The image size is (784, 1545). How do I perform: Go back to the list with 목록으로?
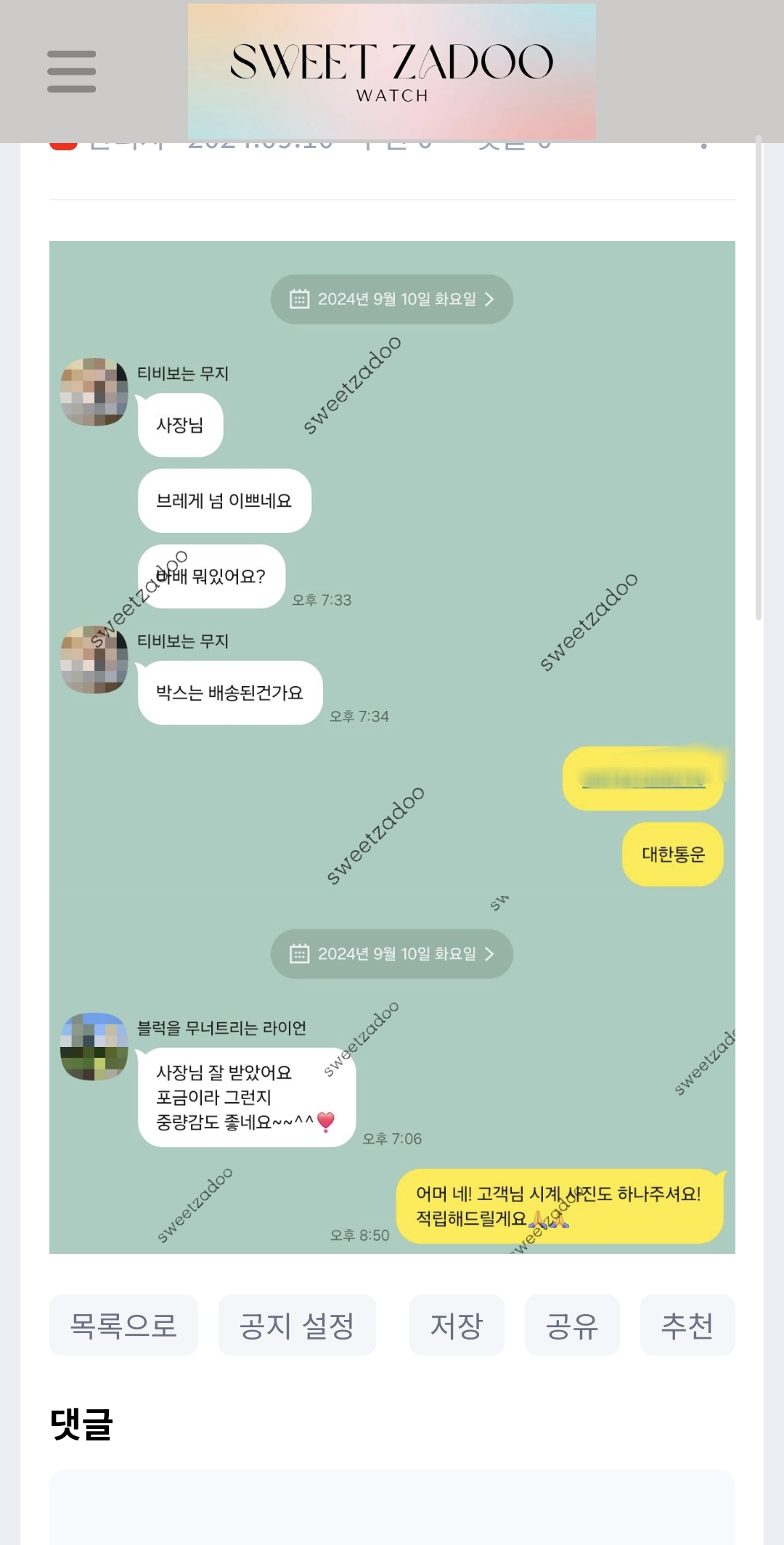coord(123,1325)
